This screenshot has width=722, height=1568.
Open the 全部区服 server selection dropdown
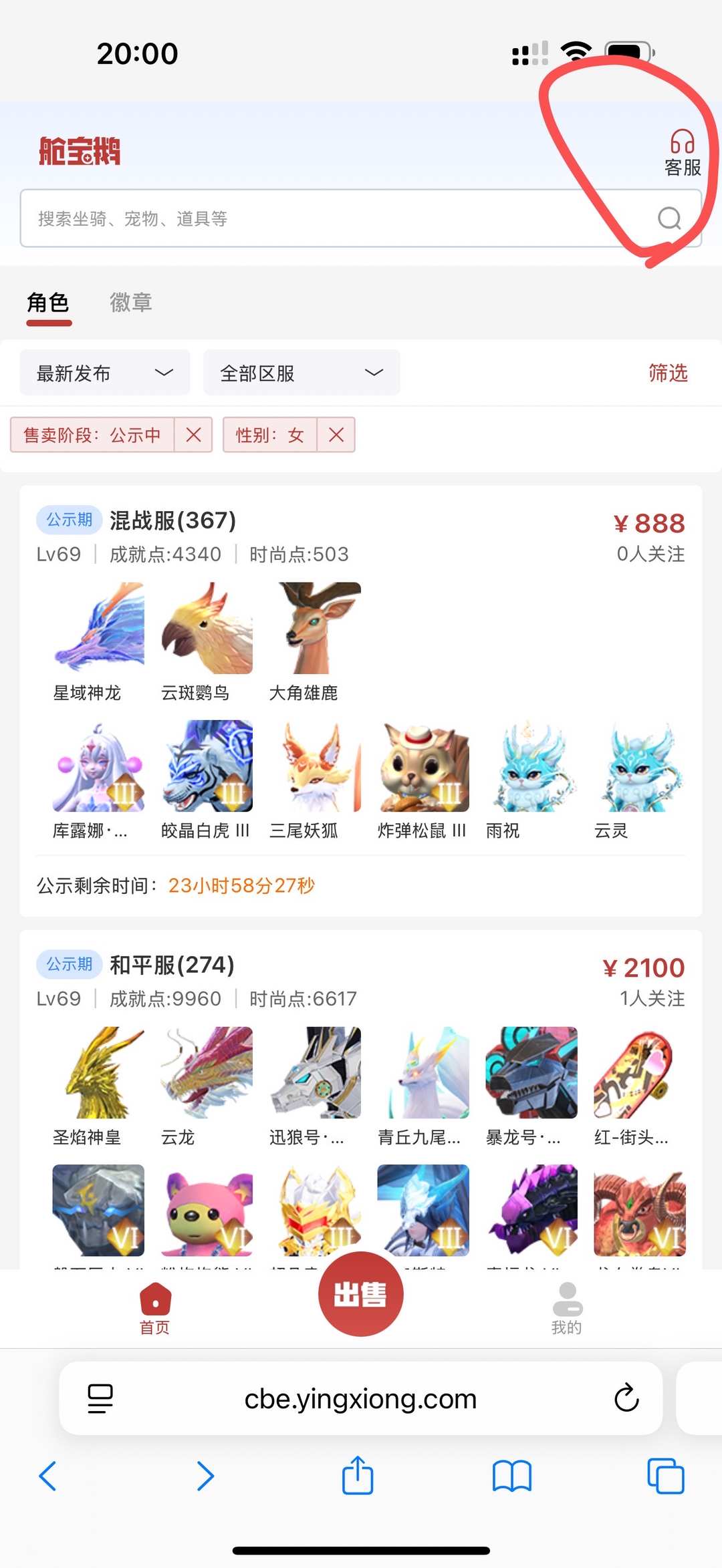(x=301, y=373)
